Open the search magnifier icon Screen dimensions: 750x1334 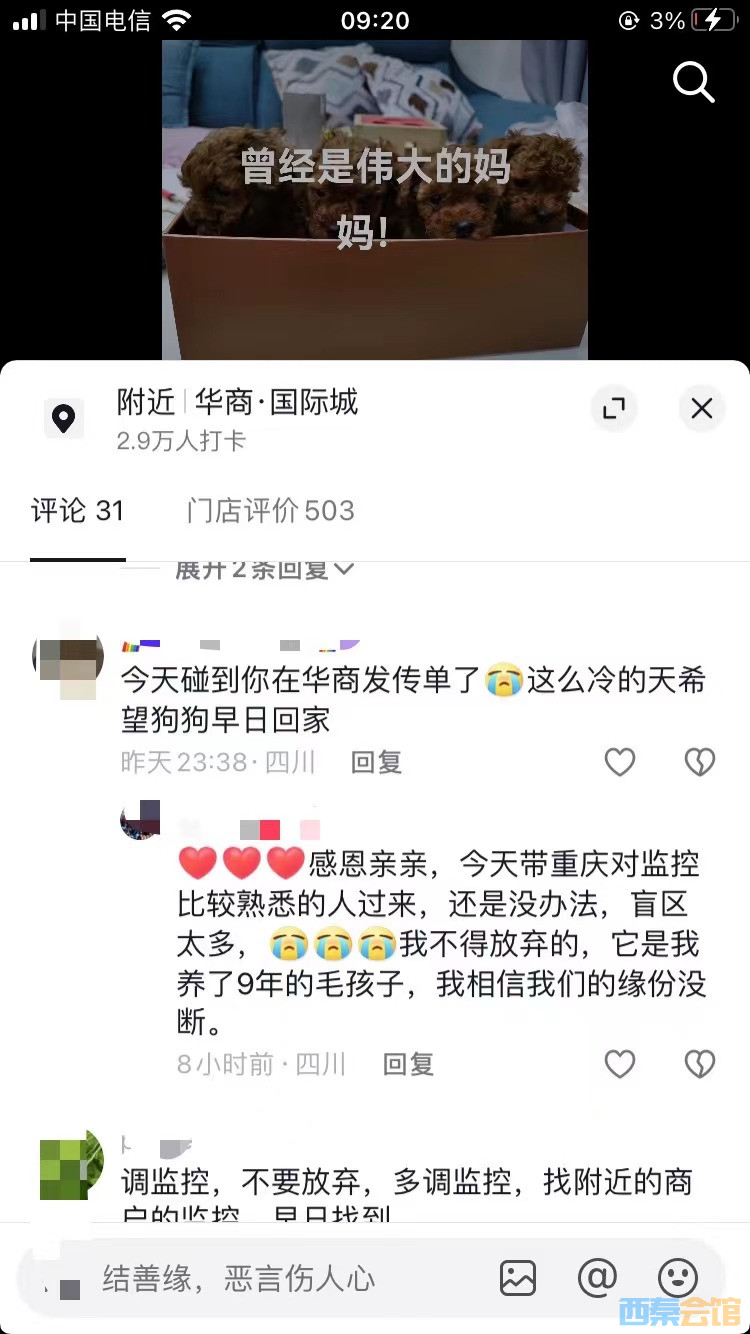point(693,81)
